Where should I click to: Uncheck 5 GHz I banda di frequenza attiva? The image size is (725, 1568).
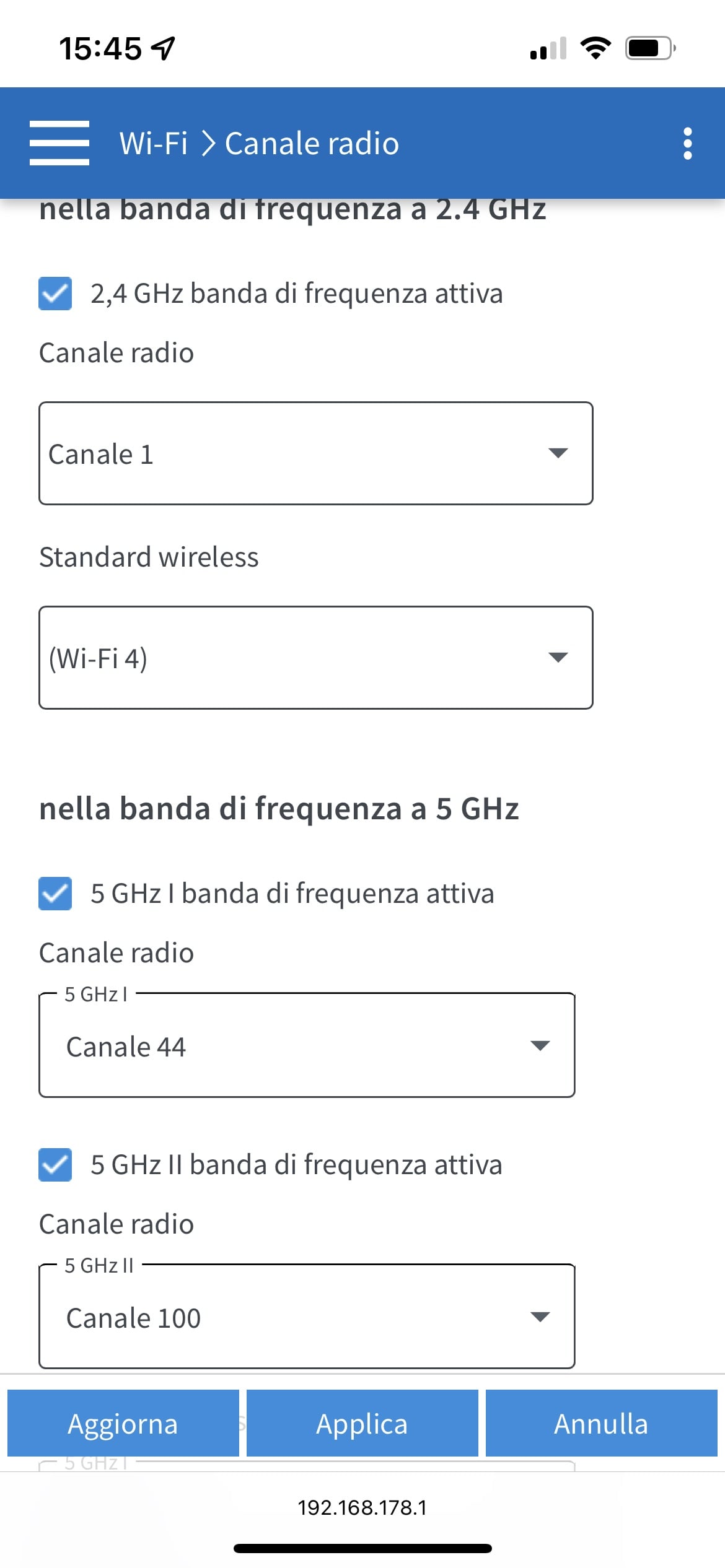[55, 894]
